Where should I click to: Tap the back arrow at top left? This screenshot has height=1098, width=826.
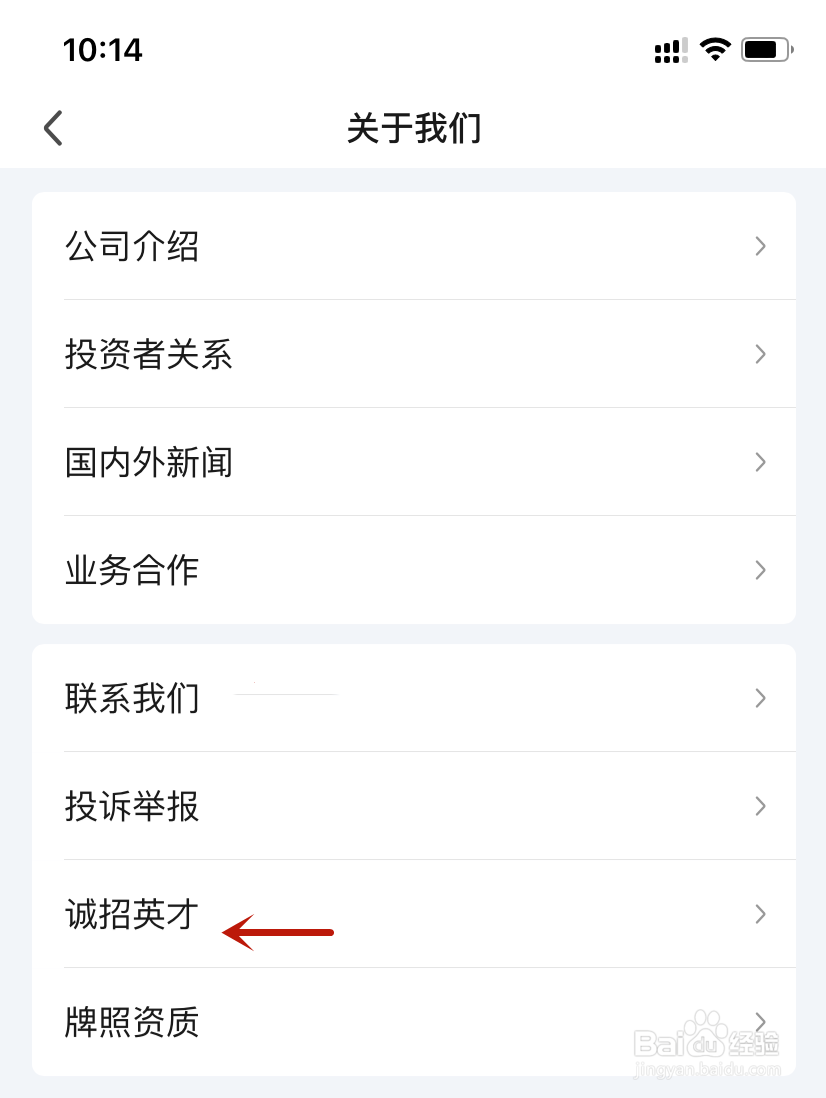pyautogui.click(x=53, y=128)
